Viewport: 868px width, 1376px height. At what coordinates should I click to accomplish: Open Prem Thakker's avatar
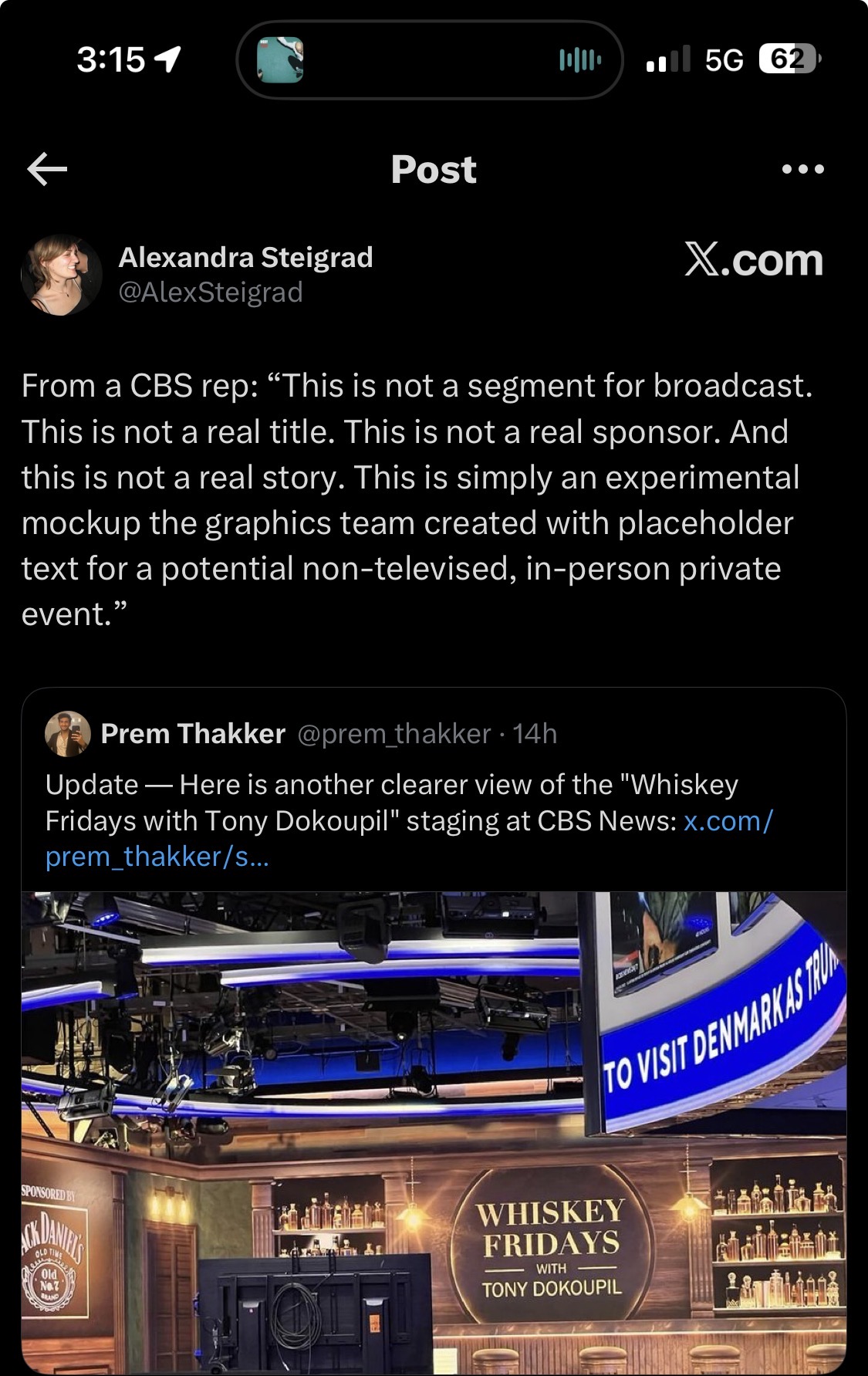(68, 733)
